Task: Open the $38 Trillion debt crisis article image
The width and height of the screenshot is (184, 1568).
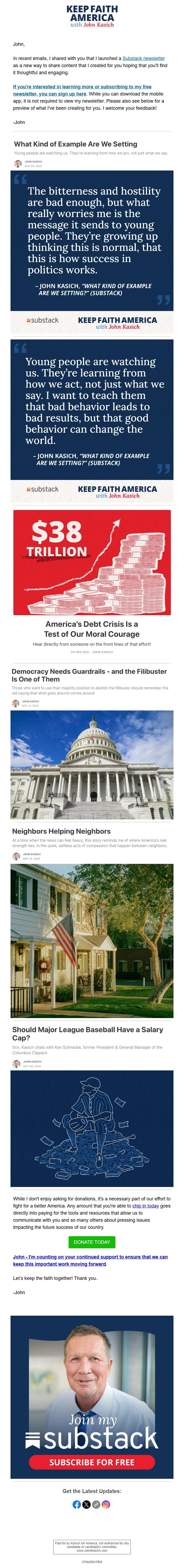Action: pyautogui.click(x=92, y=562)
